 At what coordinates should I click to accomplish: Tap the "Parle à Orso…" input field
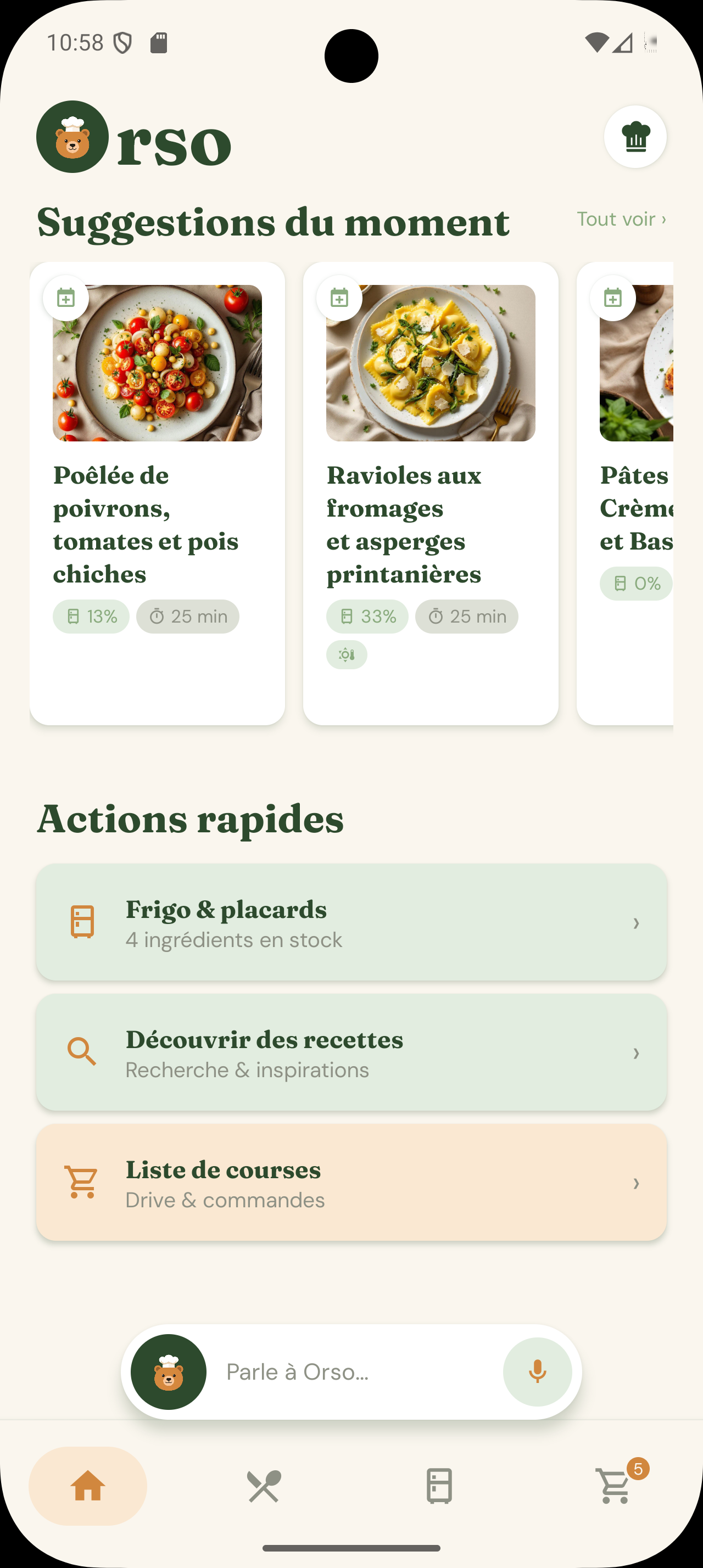356,1372
